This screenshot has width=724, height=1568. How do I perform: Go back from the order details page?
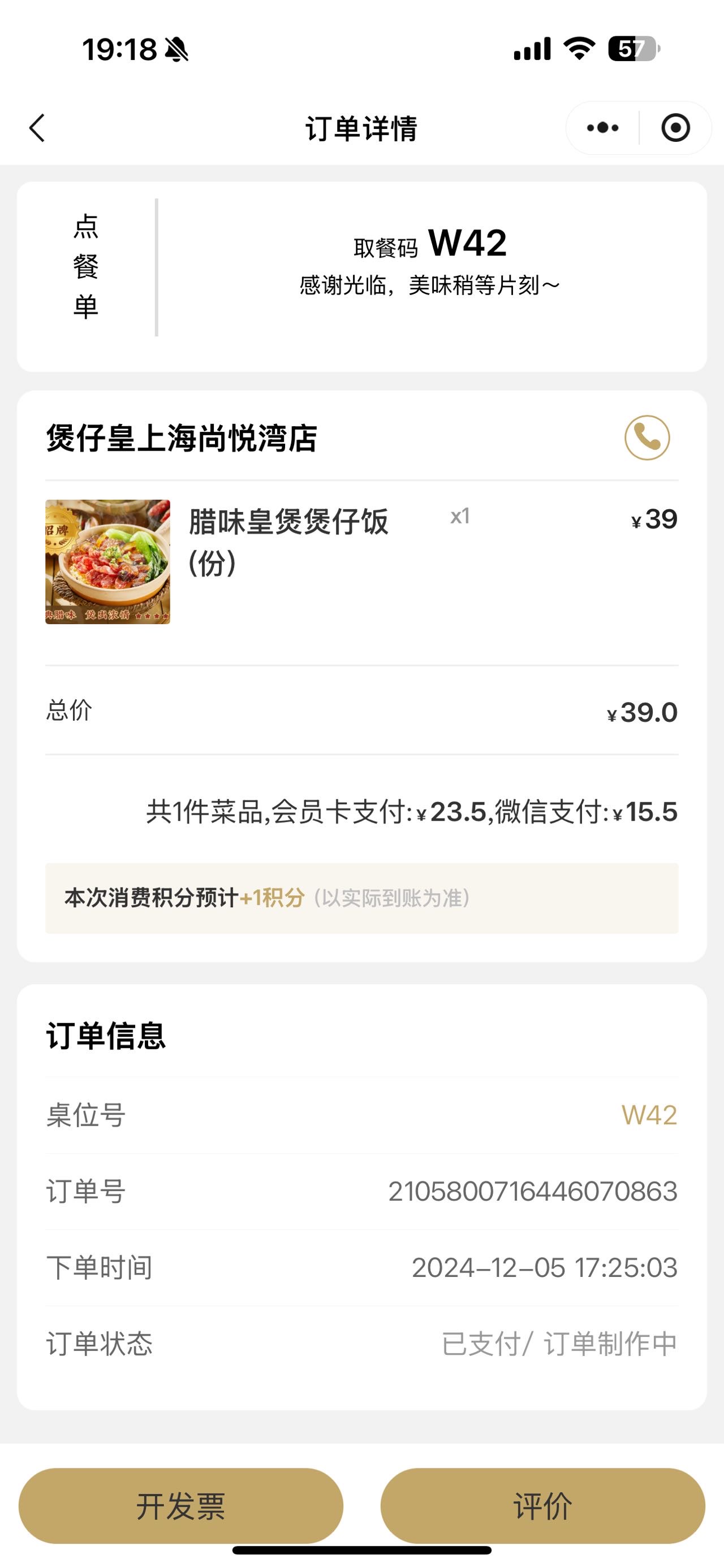(37, 128)
